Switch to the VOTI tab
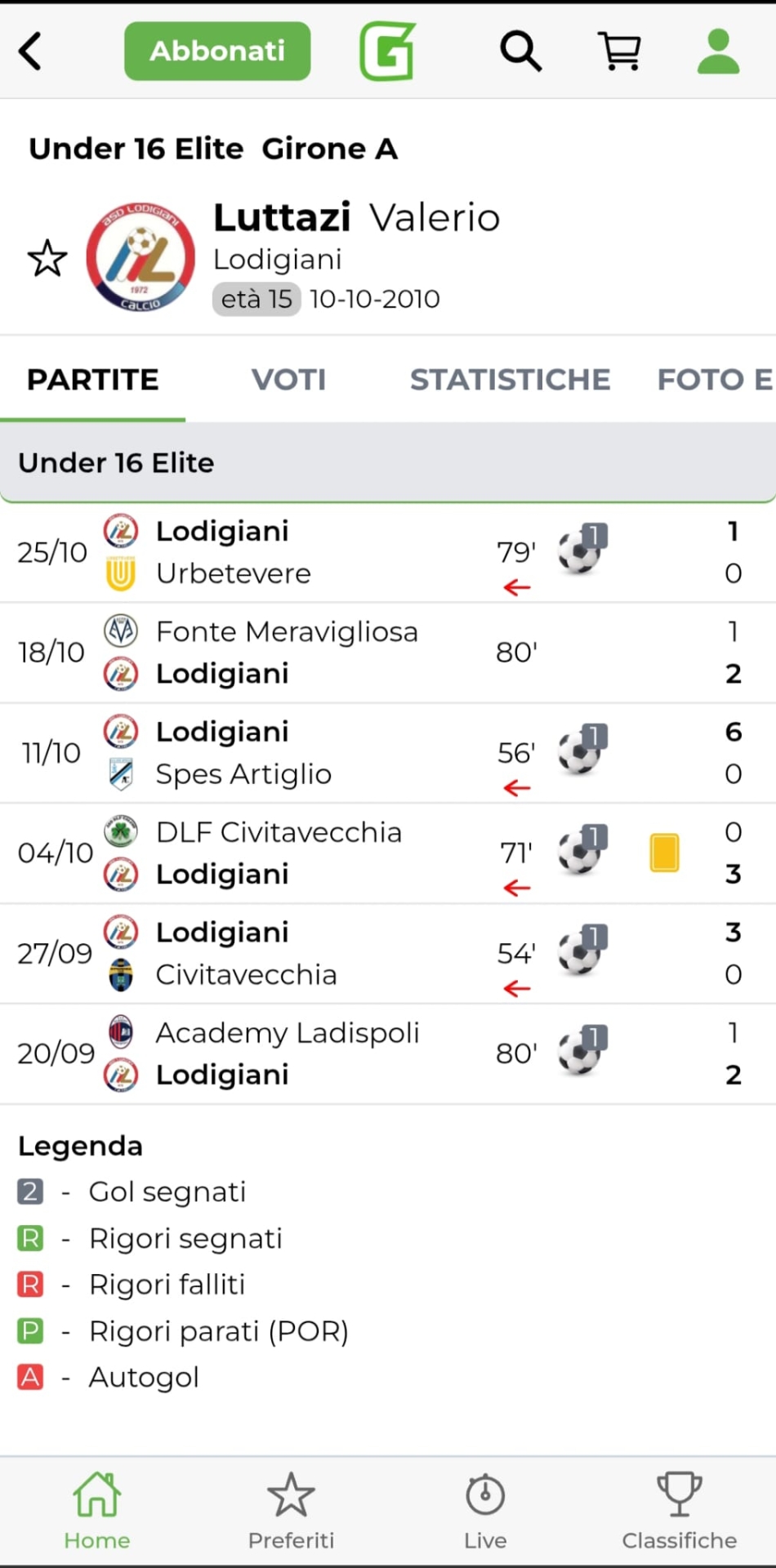 click(x=288, y=380)
